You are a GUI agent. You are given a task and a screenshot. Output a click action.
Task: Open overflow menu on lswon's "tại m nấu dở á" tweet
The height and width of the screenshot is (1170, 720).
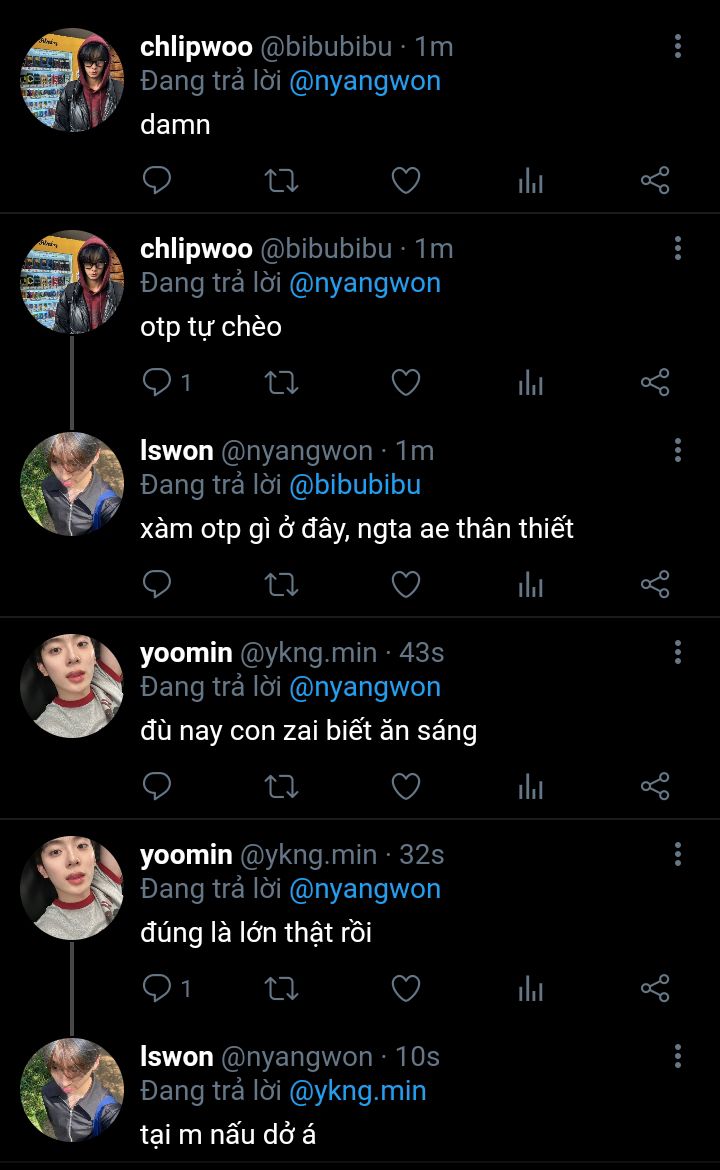point(678,1057)
